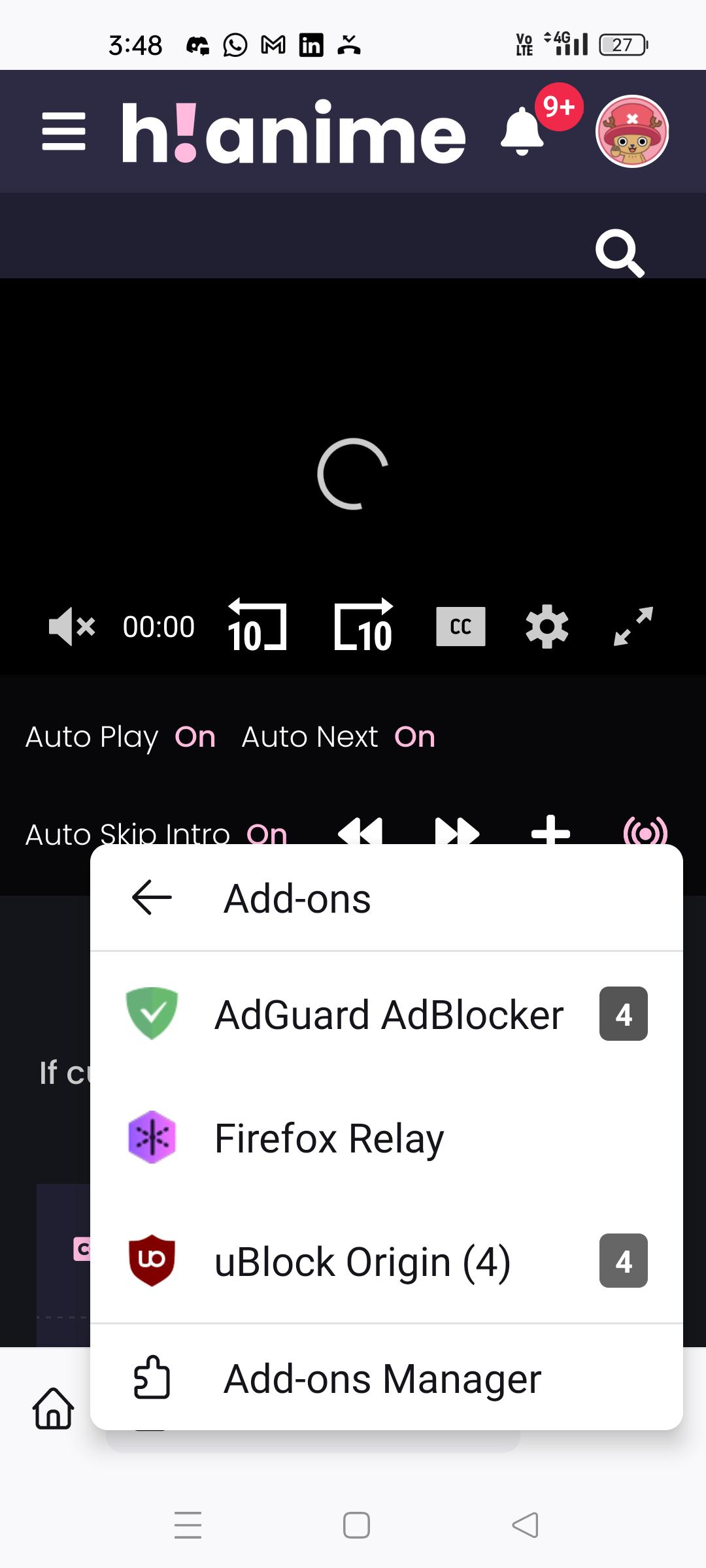The width and height of the screenshot is (706, 1568).
Task: Skip forward 10 seconds
Action: coord(363,627)
